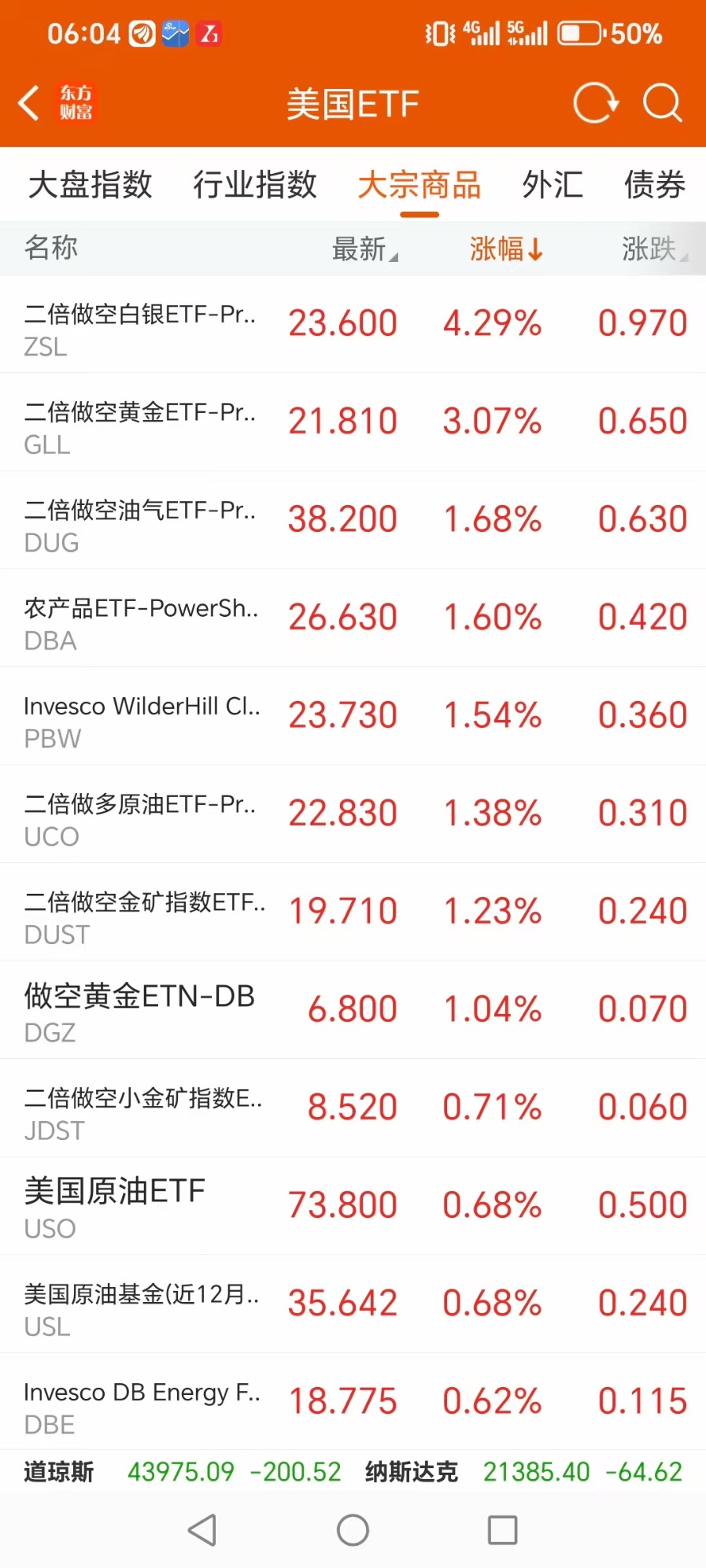This screenshot has height=1568, width=706.
Task: Go back using the top-left arrow
Action: 29,103
